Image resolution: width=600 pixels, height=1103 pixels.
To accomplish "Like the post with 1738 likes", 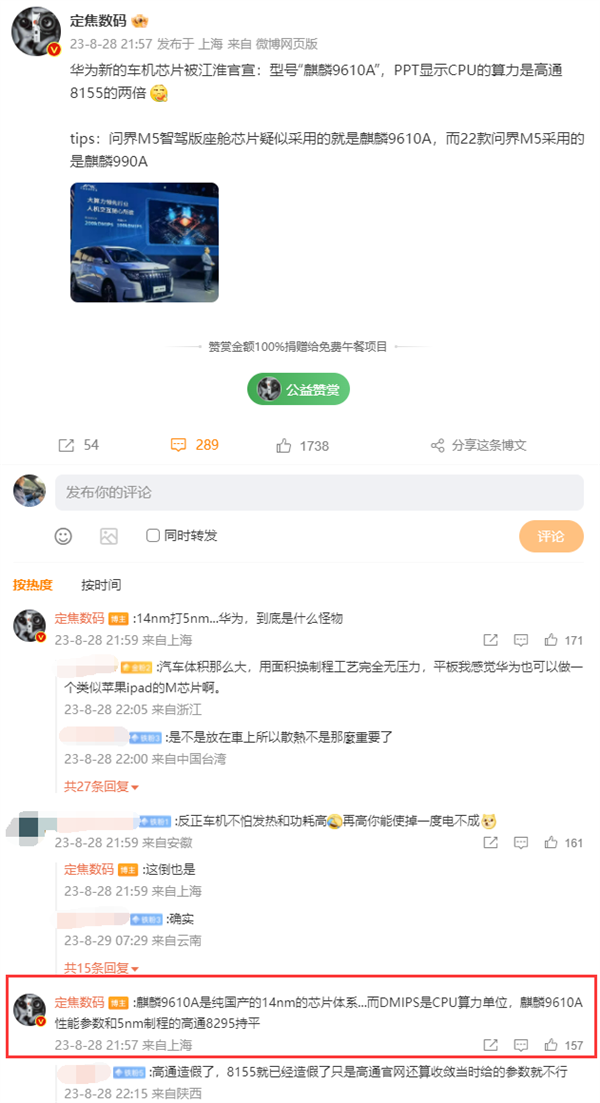I will point(302,445).
